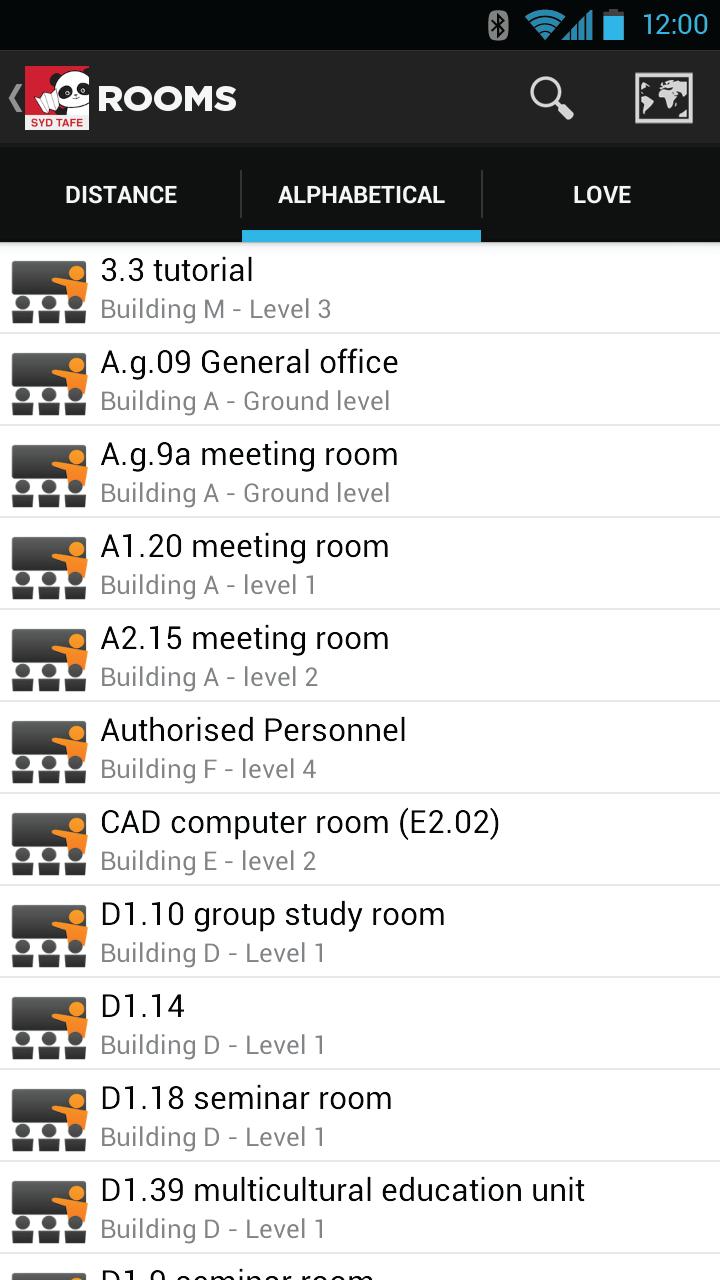Open the 3.3 tutorial room
Image resolution: width=720 pixels, height=1280 pixels.
(x=360, y=288)
